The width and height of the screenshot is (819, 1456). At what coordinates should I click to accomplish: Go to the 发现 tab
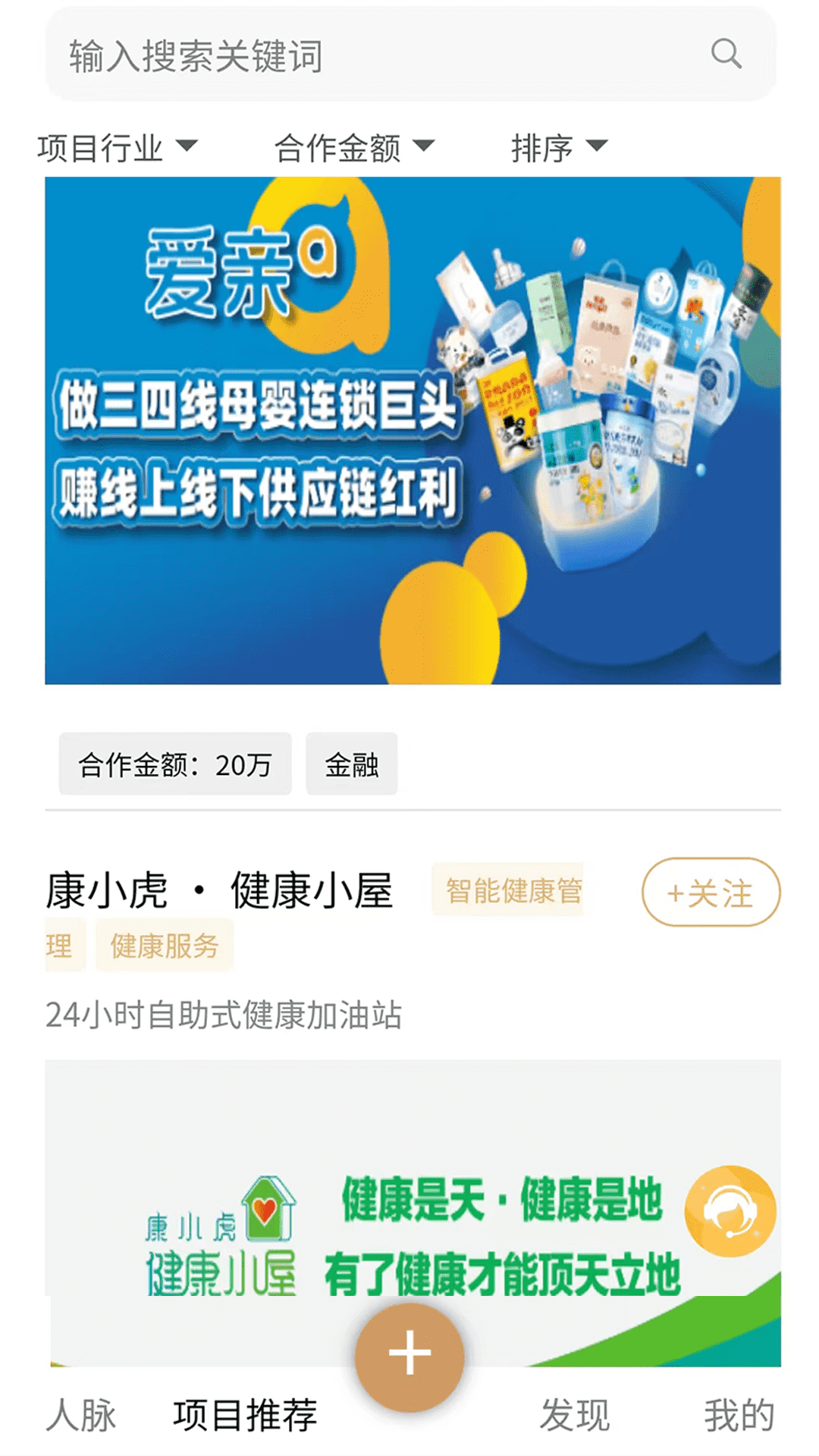click(x=574, y=1415)
